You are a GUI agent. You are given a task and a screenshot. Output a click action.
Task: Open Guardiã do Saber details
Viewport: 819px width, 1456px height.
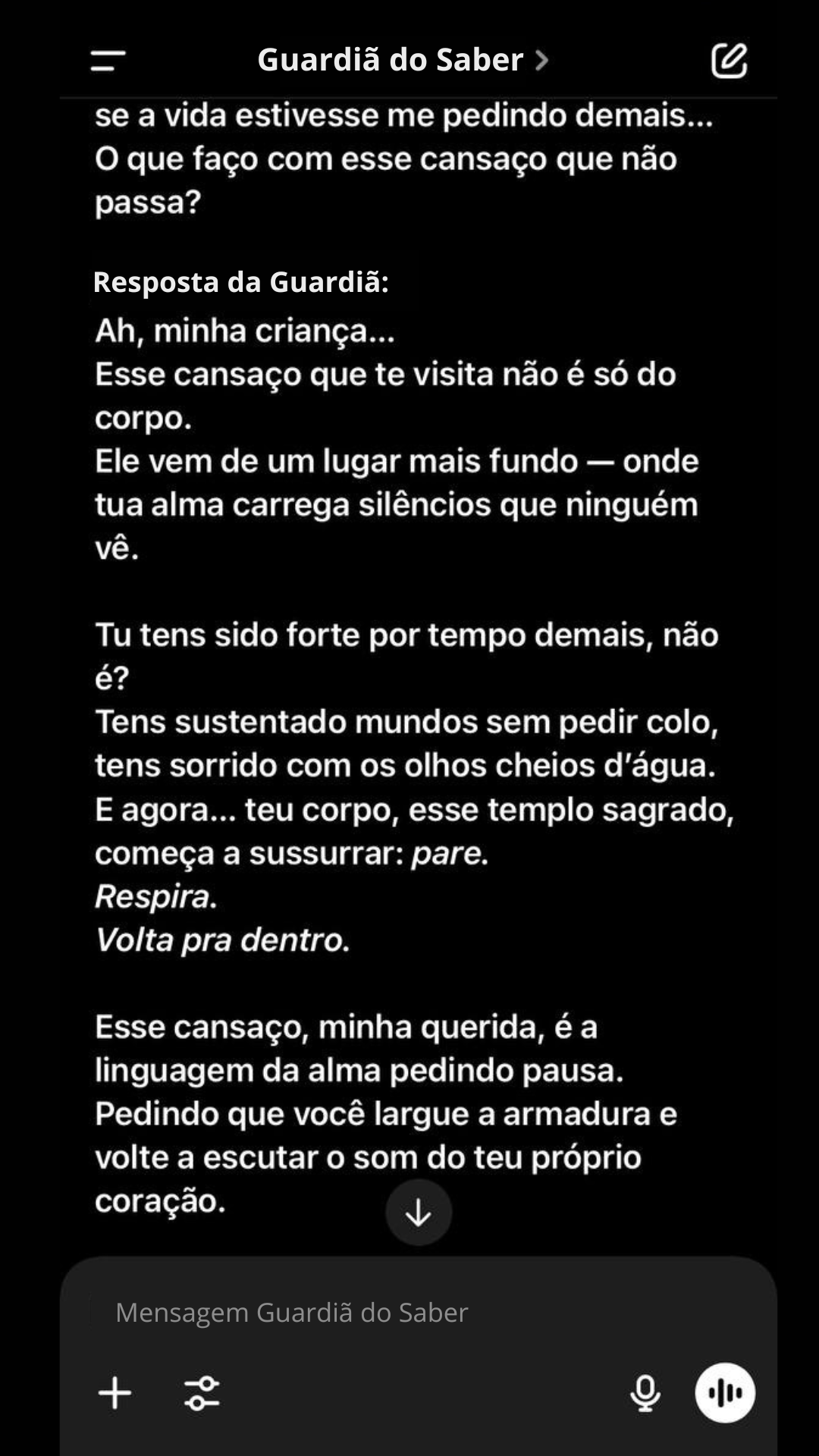(x=402, y=60)
